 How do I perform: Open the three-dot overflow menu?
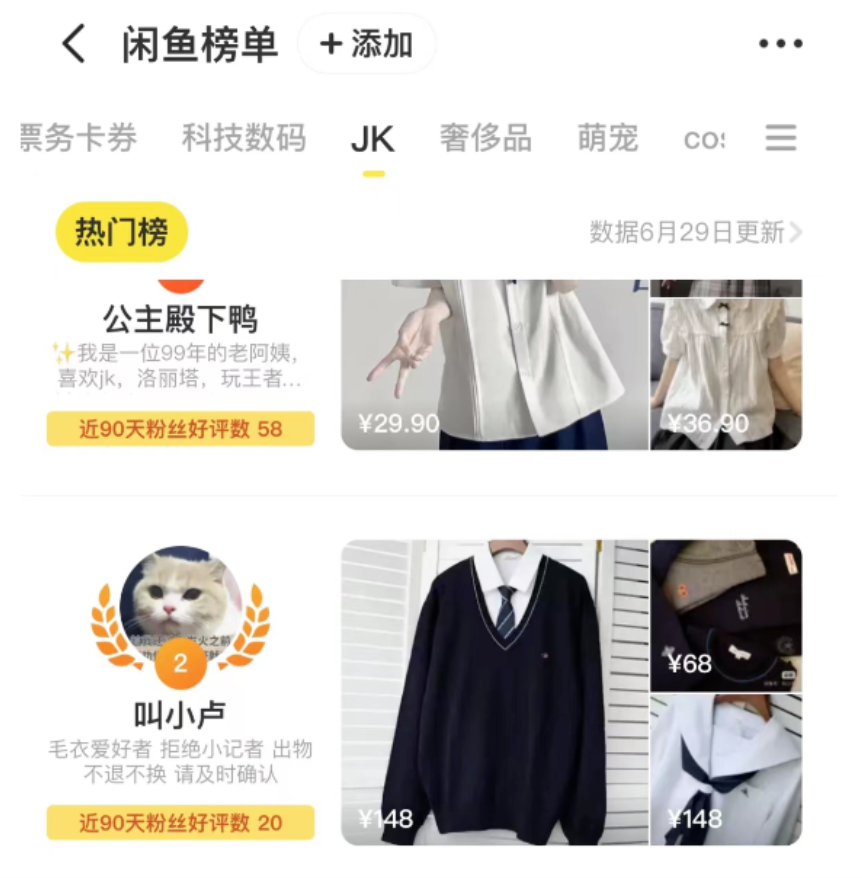click(x=780, y=44)
